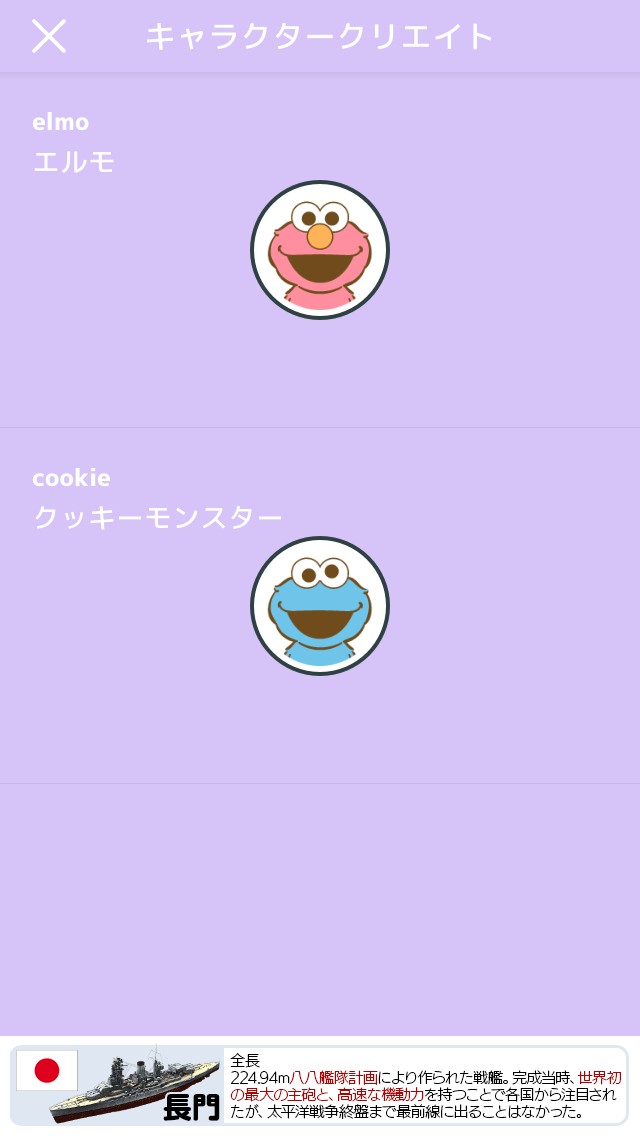The image size is (640, 1136).
Task: Select the Elmo character
Action: click(319, 250)
